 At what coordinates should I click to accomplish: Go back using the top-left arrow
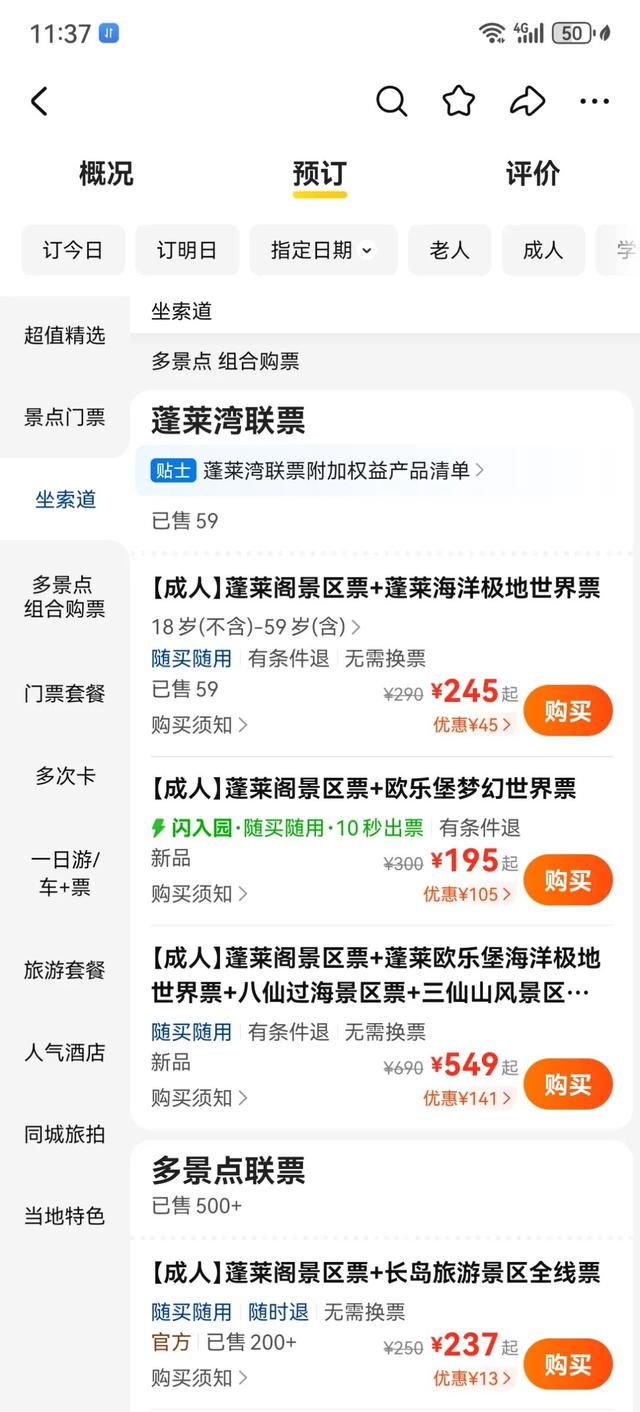pyautogui.click(x=39, y=101)
